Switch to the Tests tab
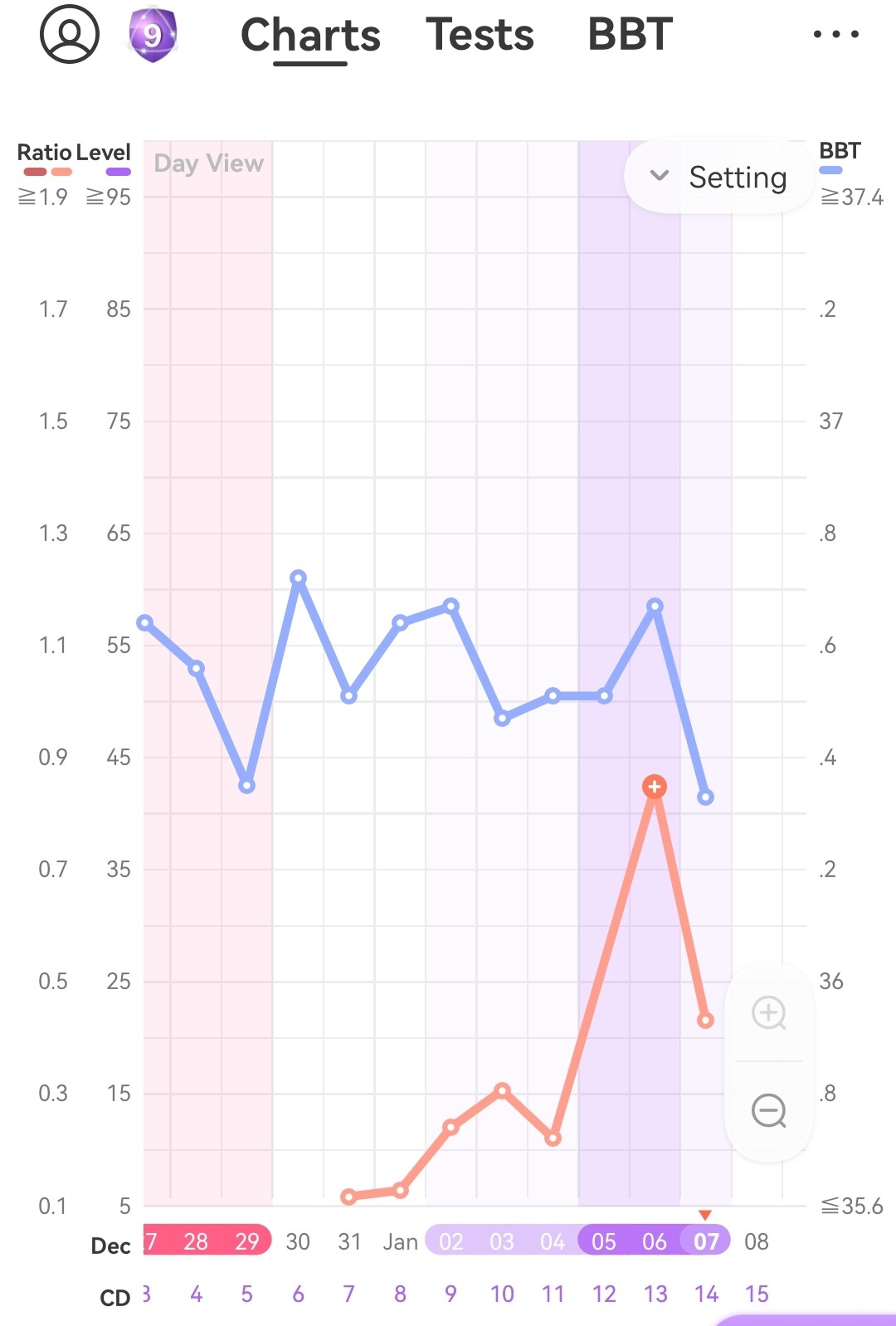 click(480, 35)
